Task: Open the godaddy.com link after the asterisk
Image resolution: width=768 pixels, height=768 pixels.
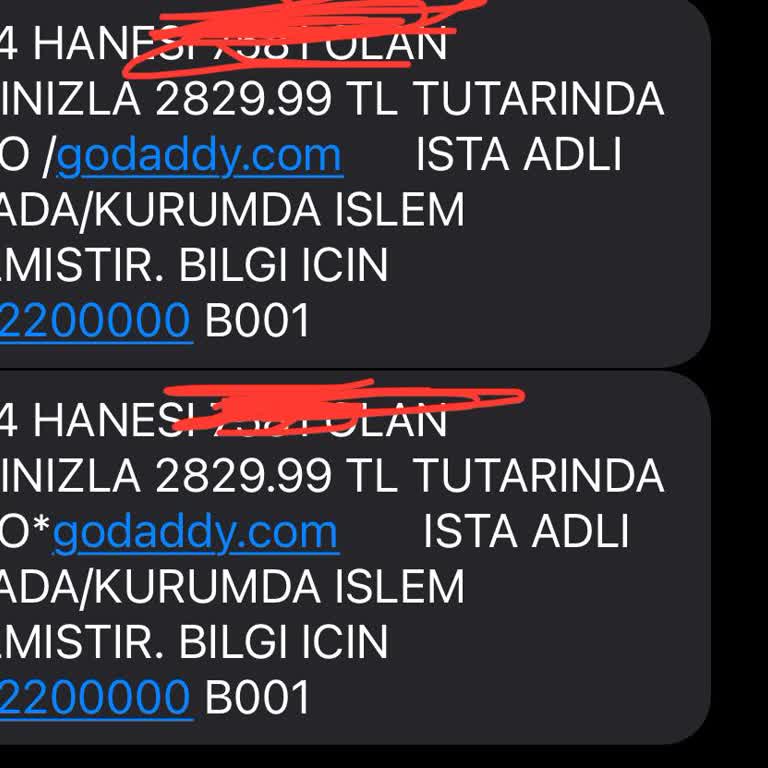Action: coord(196,532)
